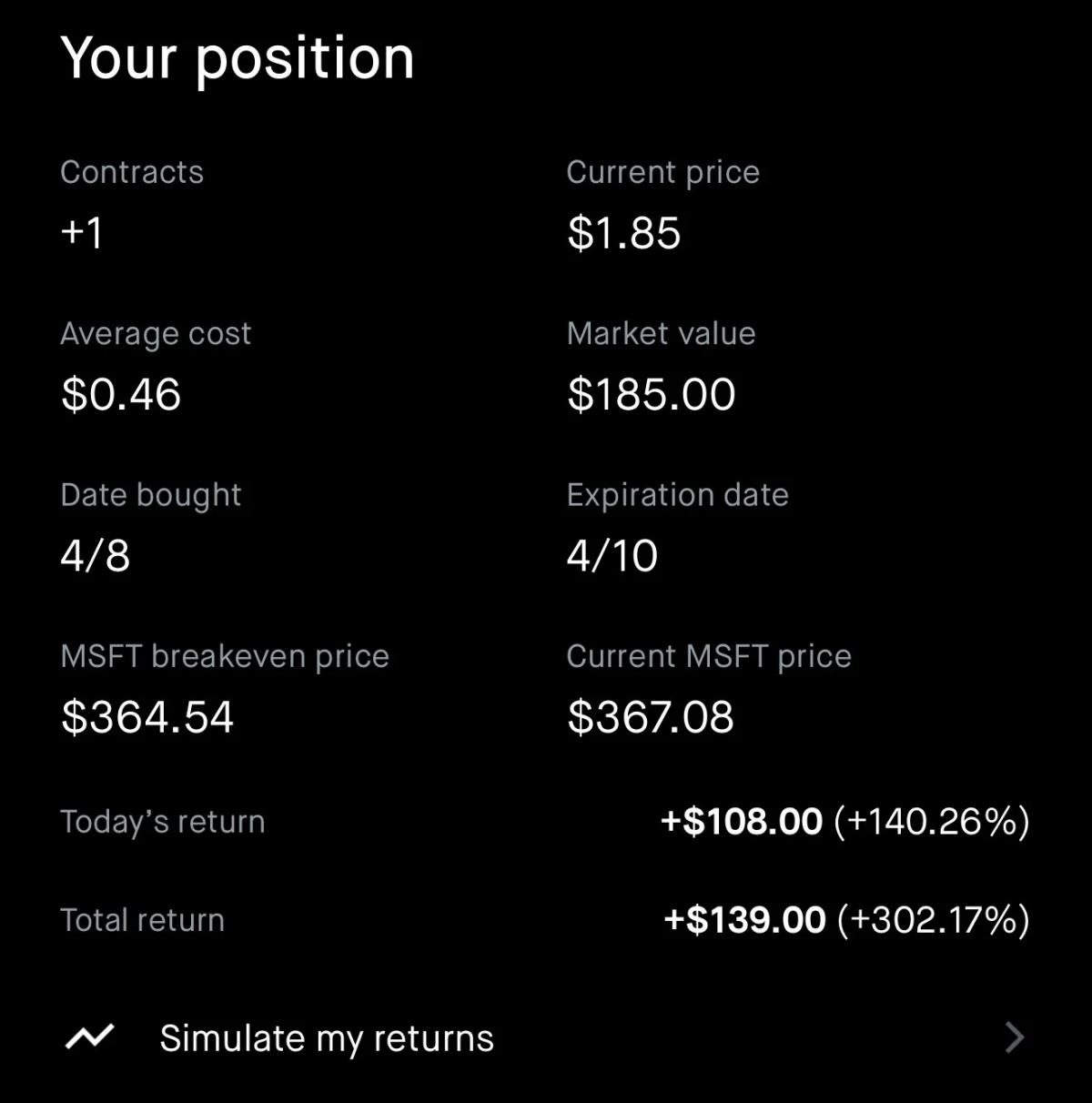Click the Expiration date 4/10

[x=612, y=555]
